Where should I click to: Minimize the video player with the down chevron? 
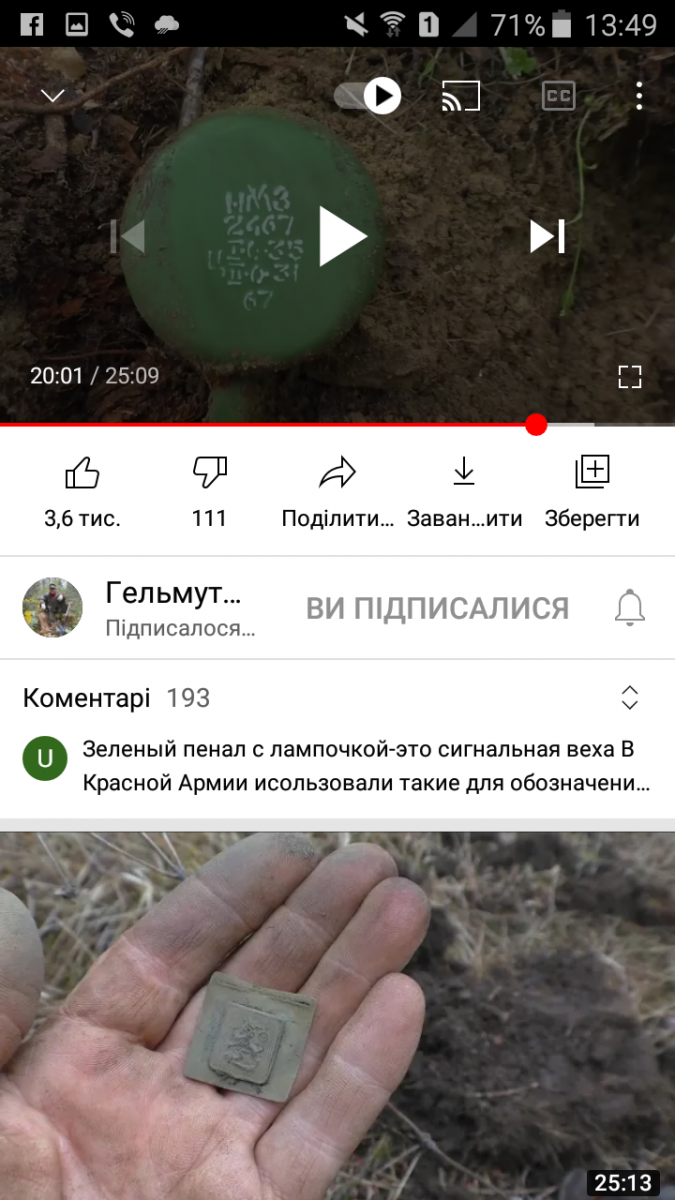pos(53,96)
